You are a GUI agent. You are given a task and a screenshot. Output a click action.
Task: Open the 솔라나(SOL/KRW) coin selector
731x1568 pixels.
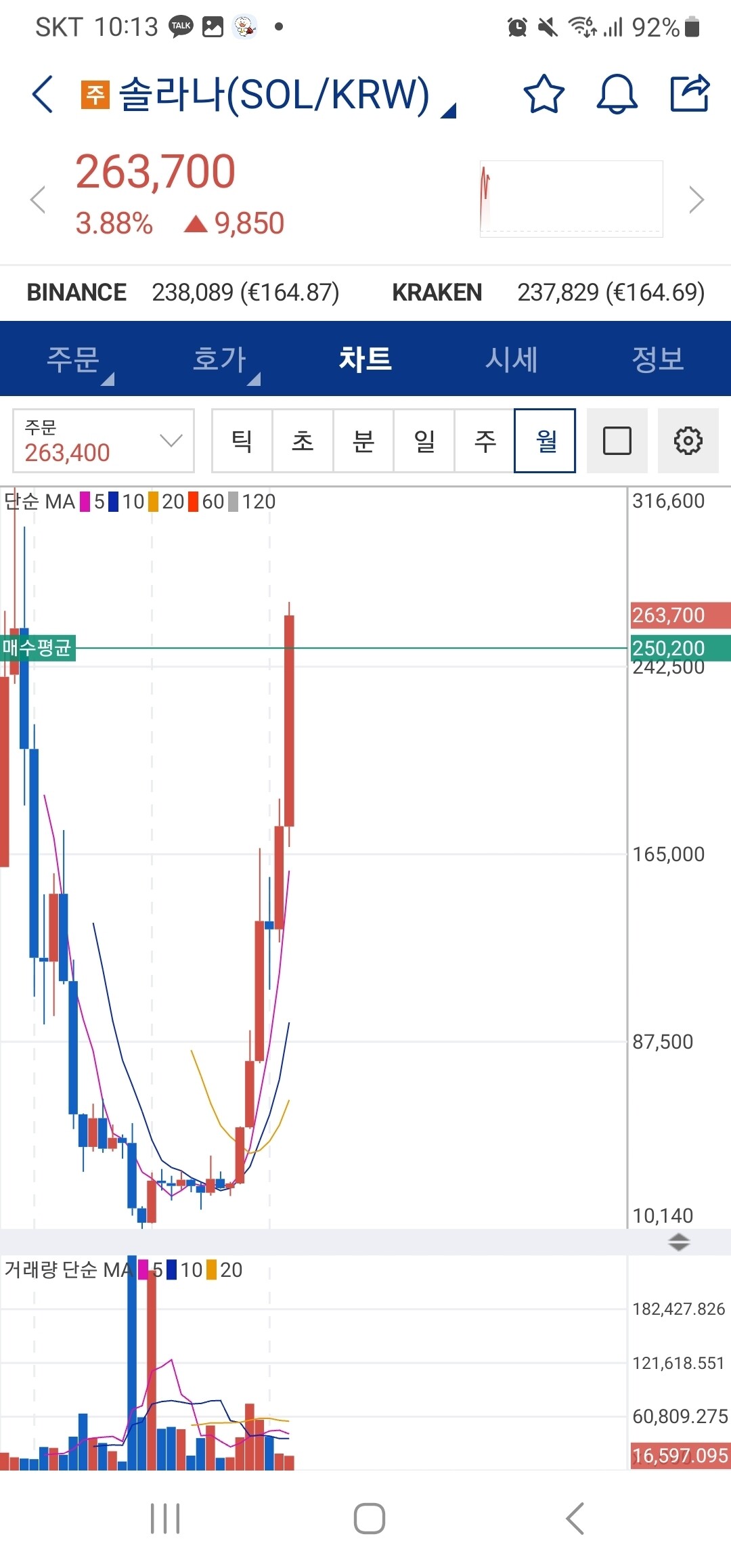click(x=274, y=94)
